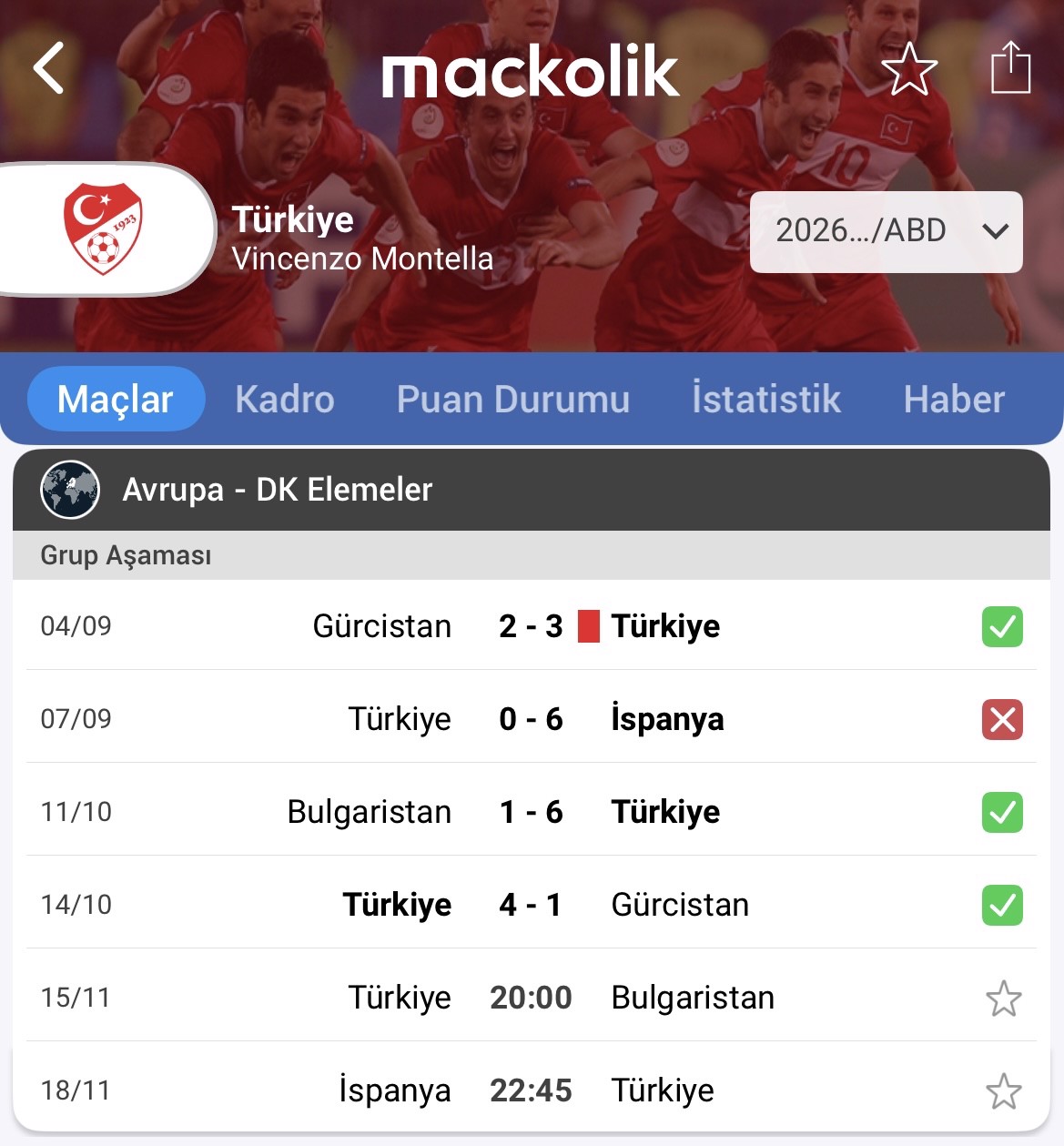This screenshot has width=1064, height=1146.
Task: View the Bulgaristan 1-6 Türkiye match
Action: [x=531, y=812]
